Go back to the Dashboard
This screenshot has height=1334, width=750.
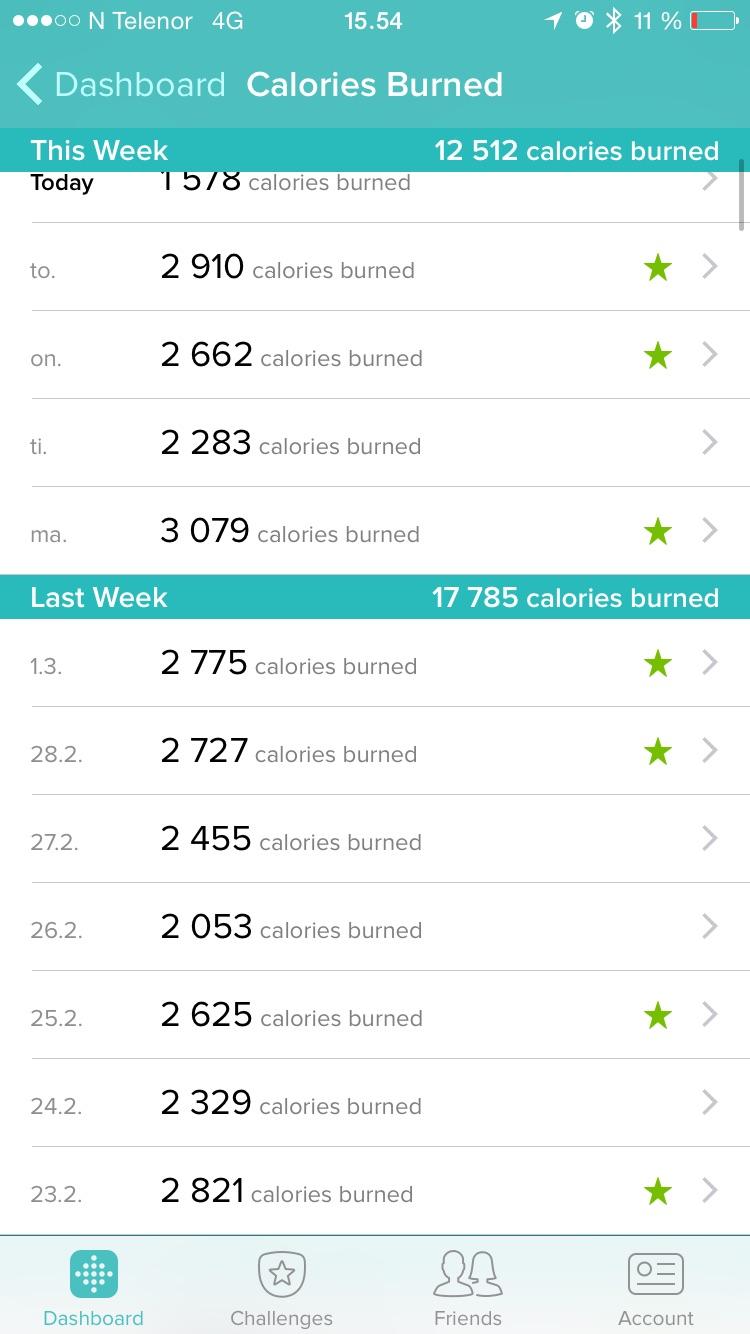point(121,85)
